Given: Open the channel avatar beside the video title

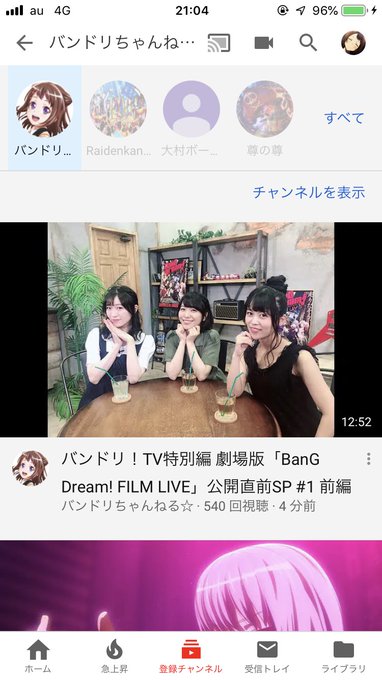Looking at the screenshot, I should 30,468.
